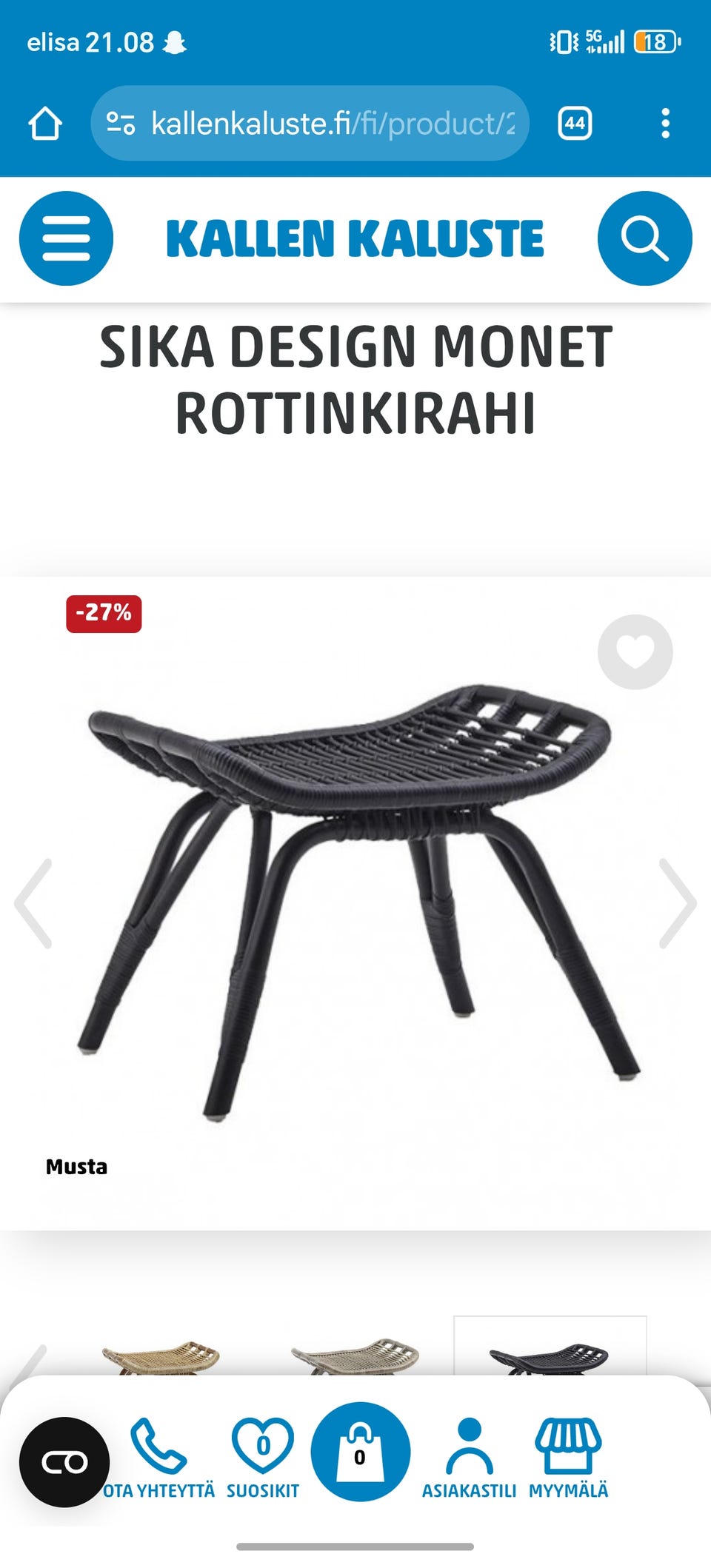Open the browser overflow menu
The height and width of the screenshot is (1568, 711).
tap(665, 123)
